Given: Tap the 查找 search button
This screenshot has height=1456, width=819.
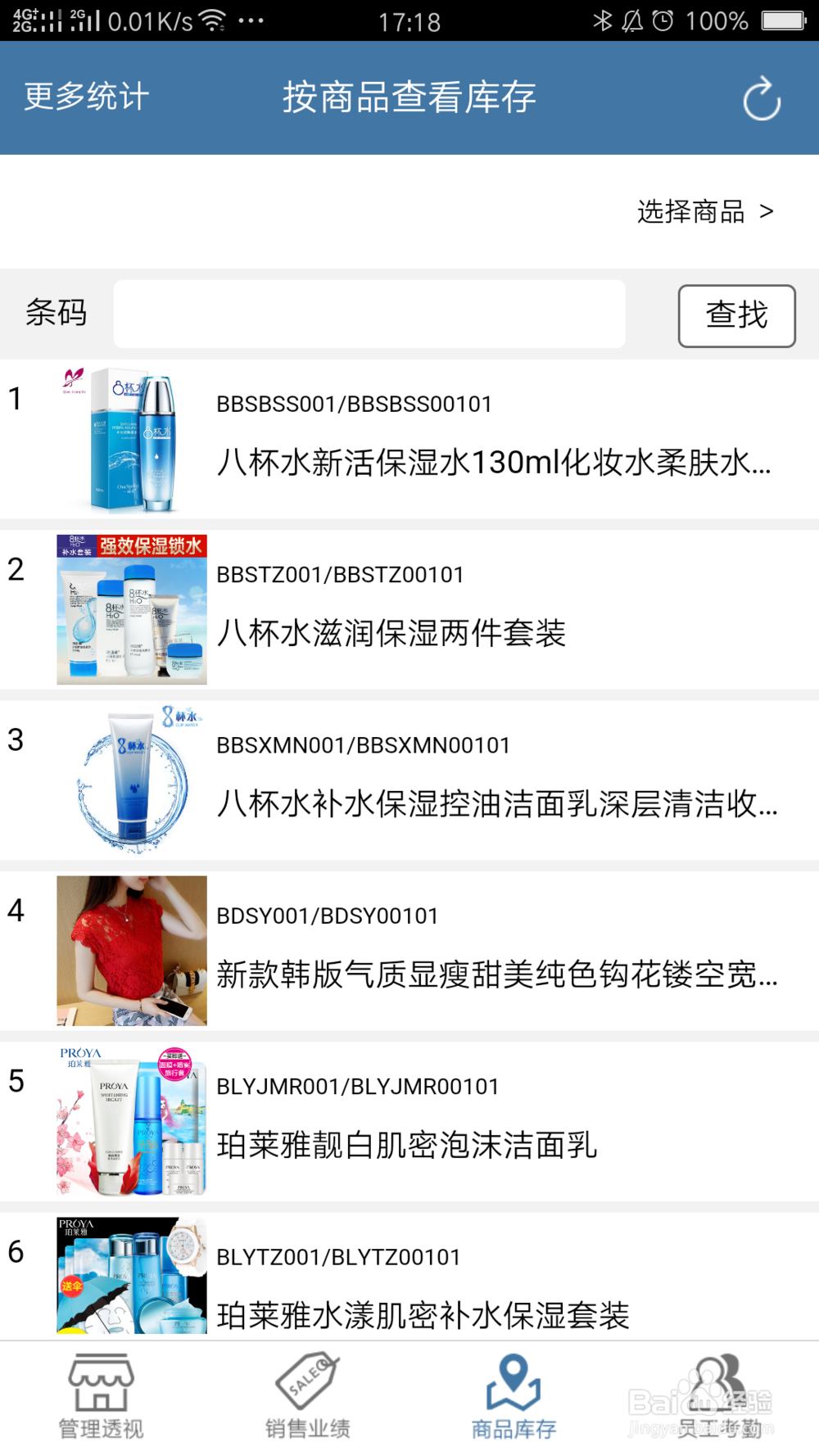Looking at the screenshot, I should pyautogui.click(x=736, y=315).
